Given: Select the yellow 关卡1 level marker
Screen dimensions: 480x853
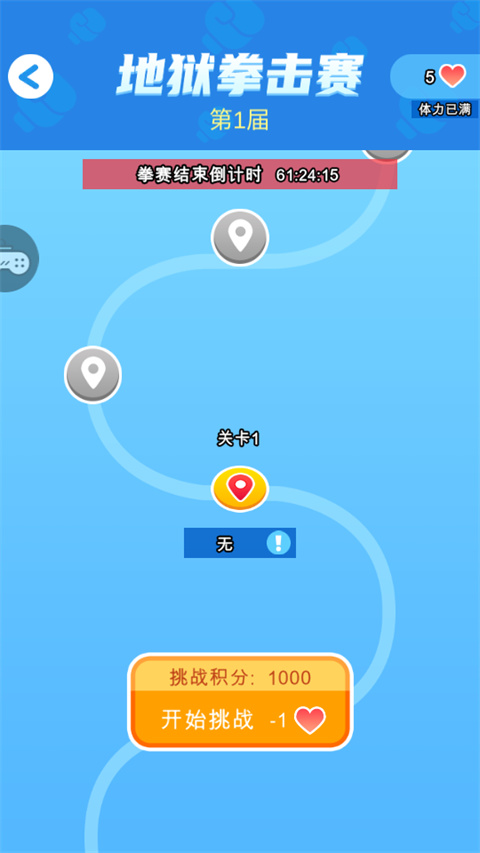Looking at the screenshot, I should (240, 488).
